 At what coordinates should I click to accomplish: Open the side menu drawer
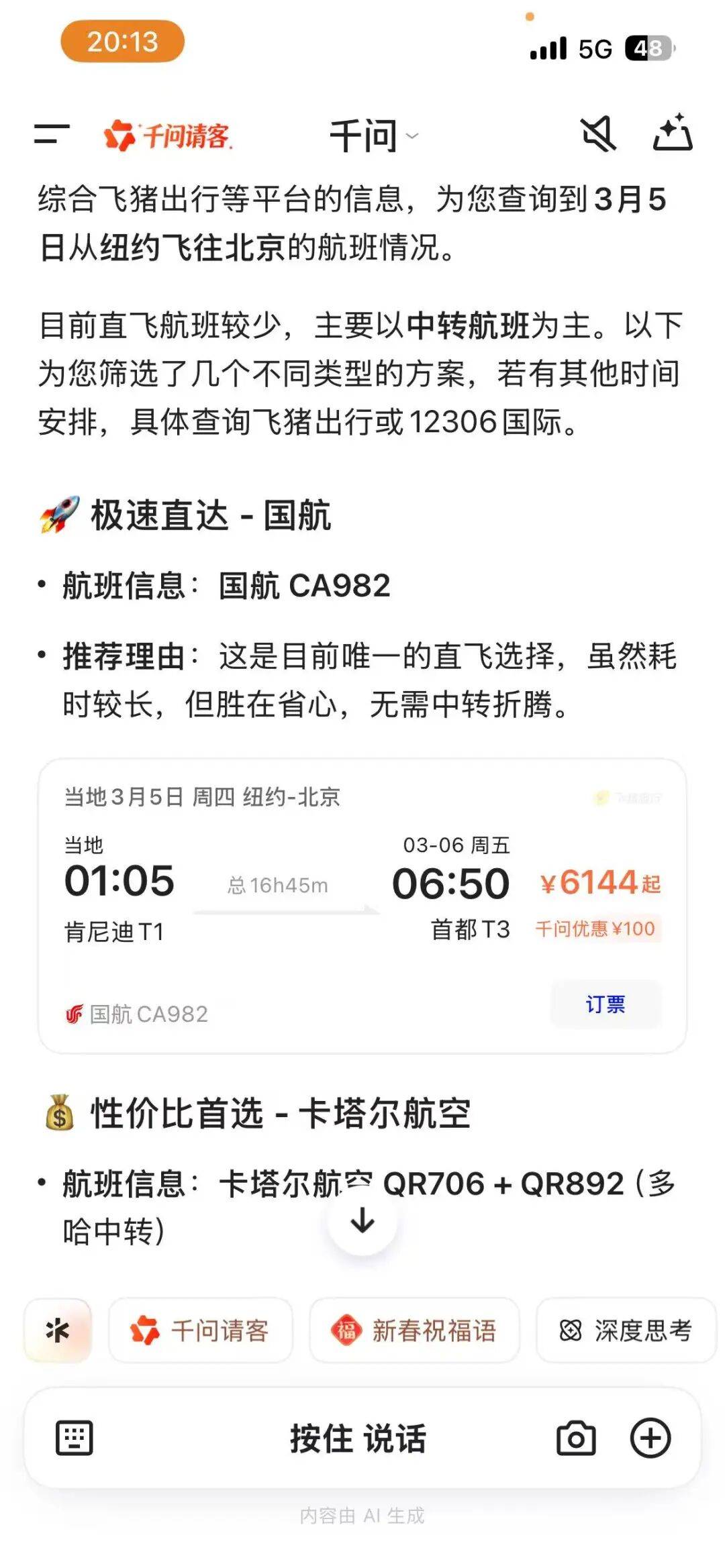tap(52, 134)
